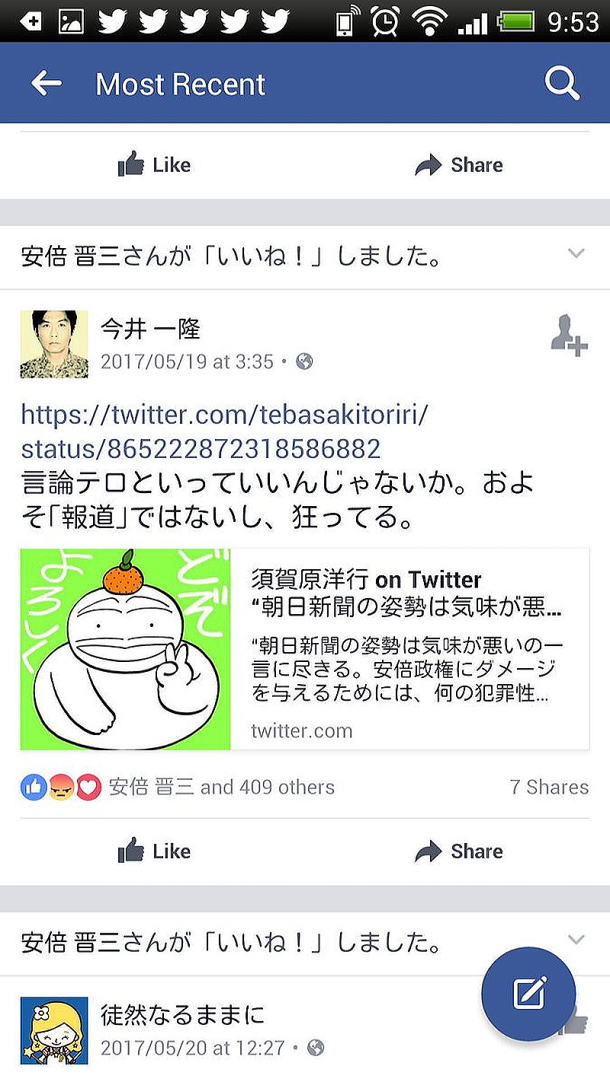Open search from the app bar

(x=562, y=84)
